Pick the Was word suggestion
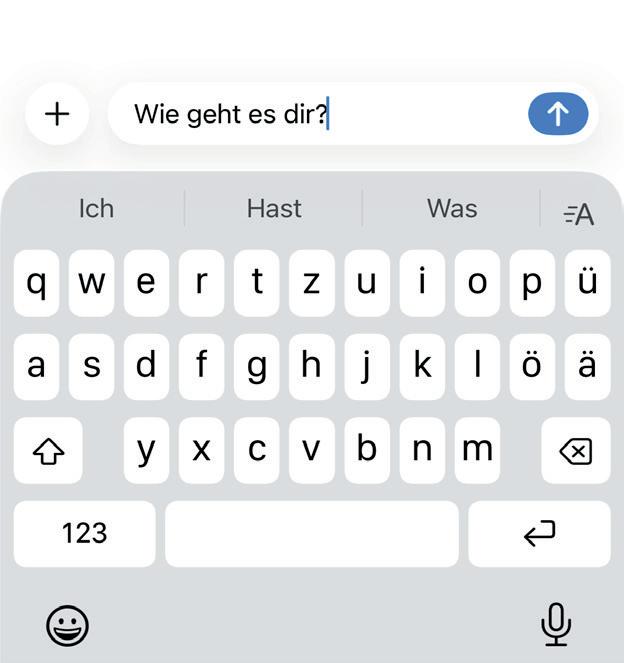Image resolution: width=624 pixels, height=663 pixels. [452, 209]
